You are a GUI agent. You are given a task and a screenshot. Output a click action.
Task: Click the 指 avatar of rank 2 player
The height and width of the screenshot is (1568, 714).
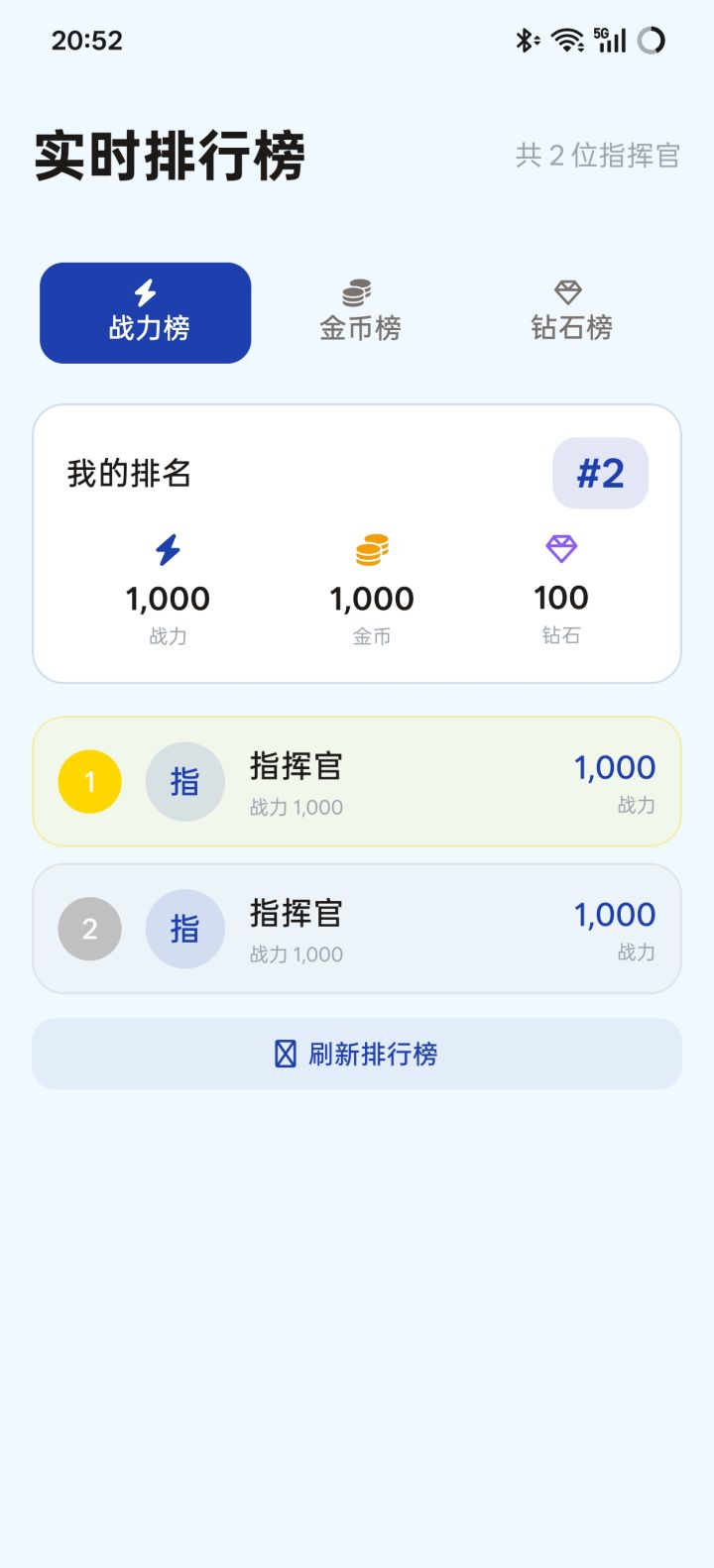pos(184,929)
